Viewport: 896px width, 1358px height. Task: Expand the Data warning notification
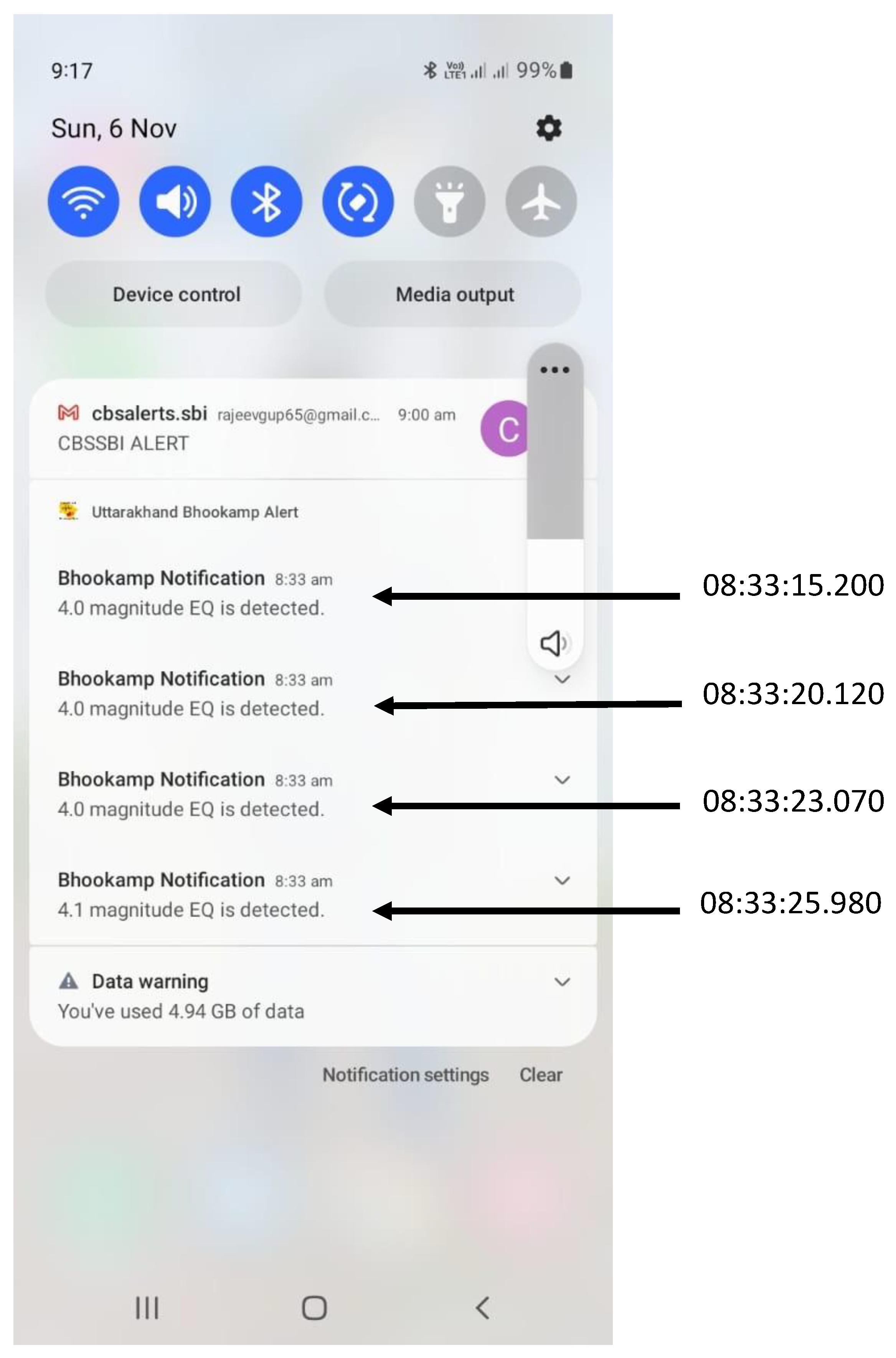click(x=562, y=982)
